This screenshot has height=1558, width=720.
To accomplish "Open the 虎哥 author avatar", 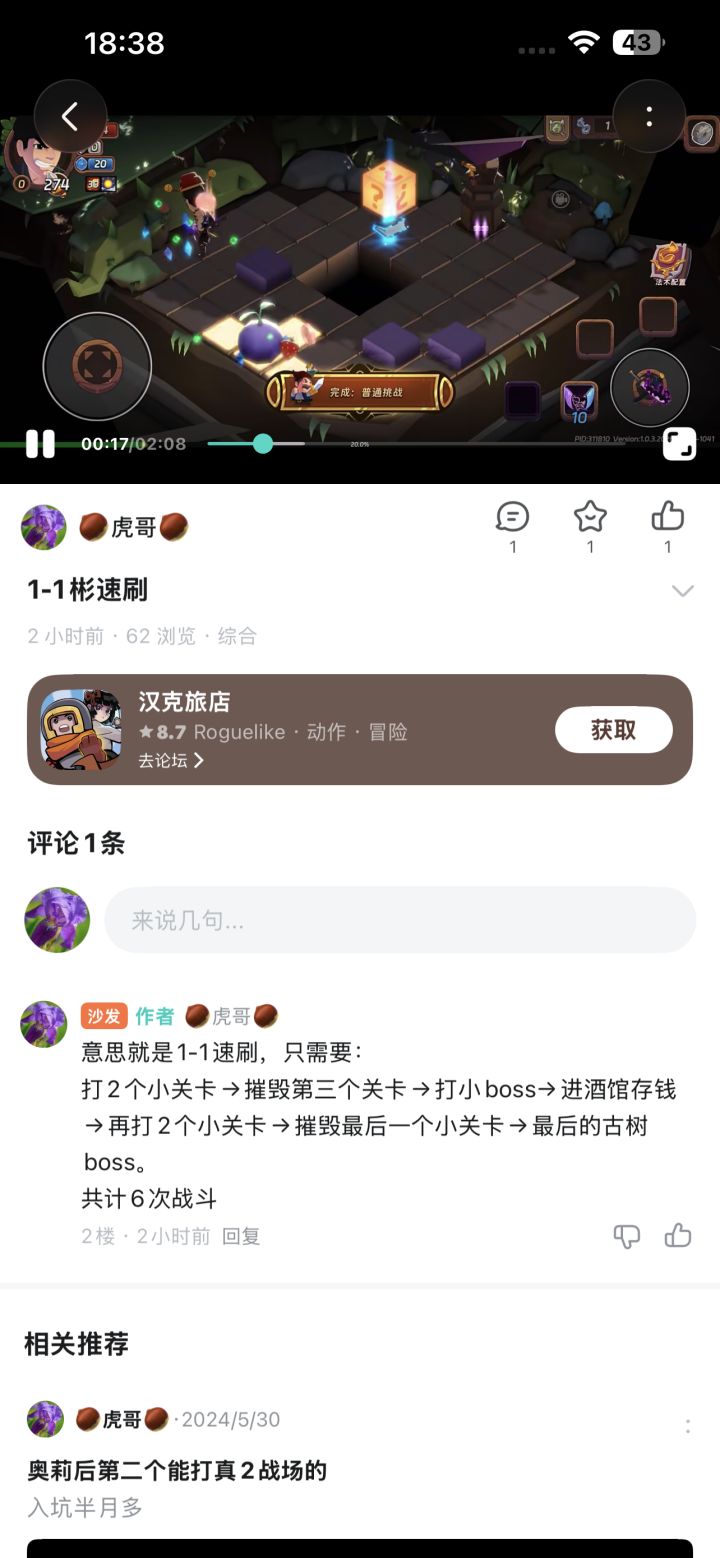I will [x=43, y=526].
